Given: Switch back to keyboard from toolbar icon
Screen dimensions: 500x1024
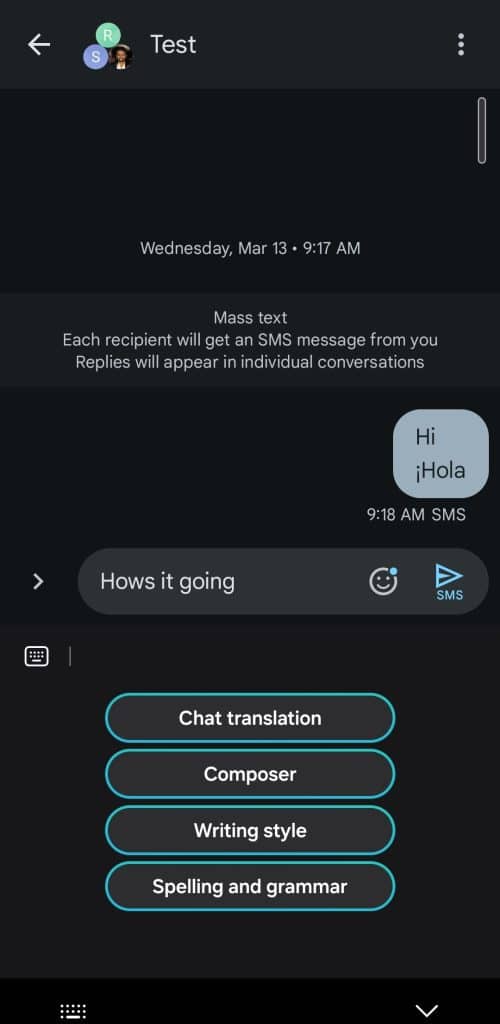Looking at the screenshot, I should pyautogui.click(x=37, y=656).
